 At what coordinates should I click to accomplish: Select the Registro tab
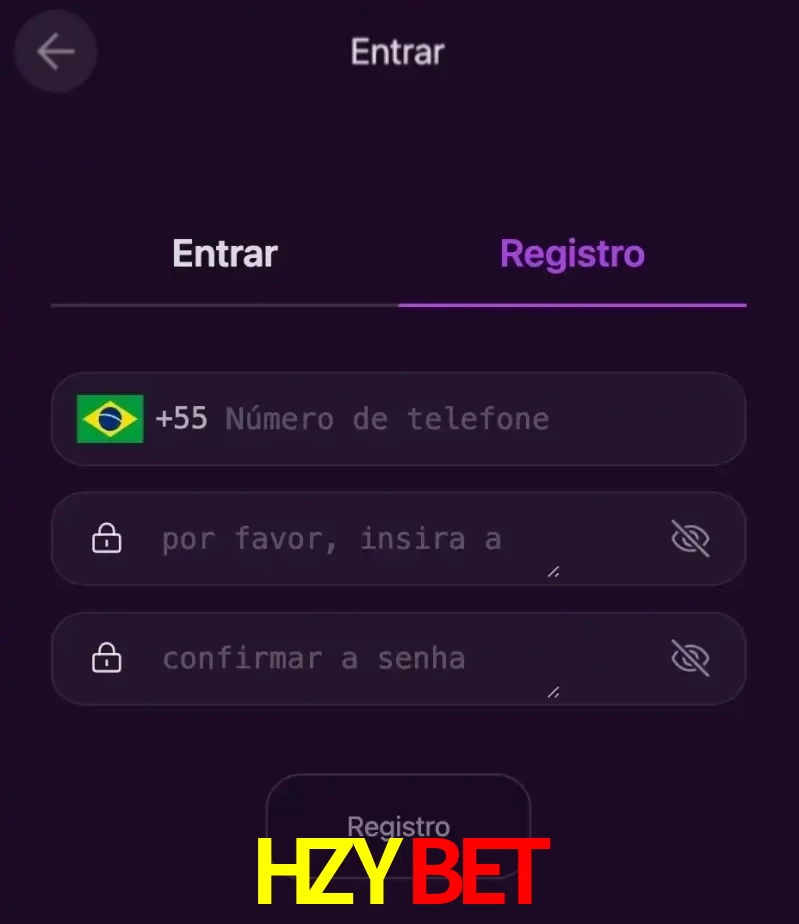point(572,254)
